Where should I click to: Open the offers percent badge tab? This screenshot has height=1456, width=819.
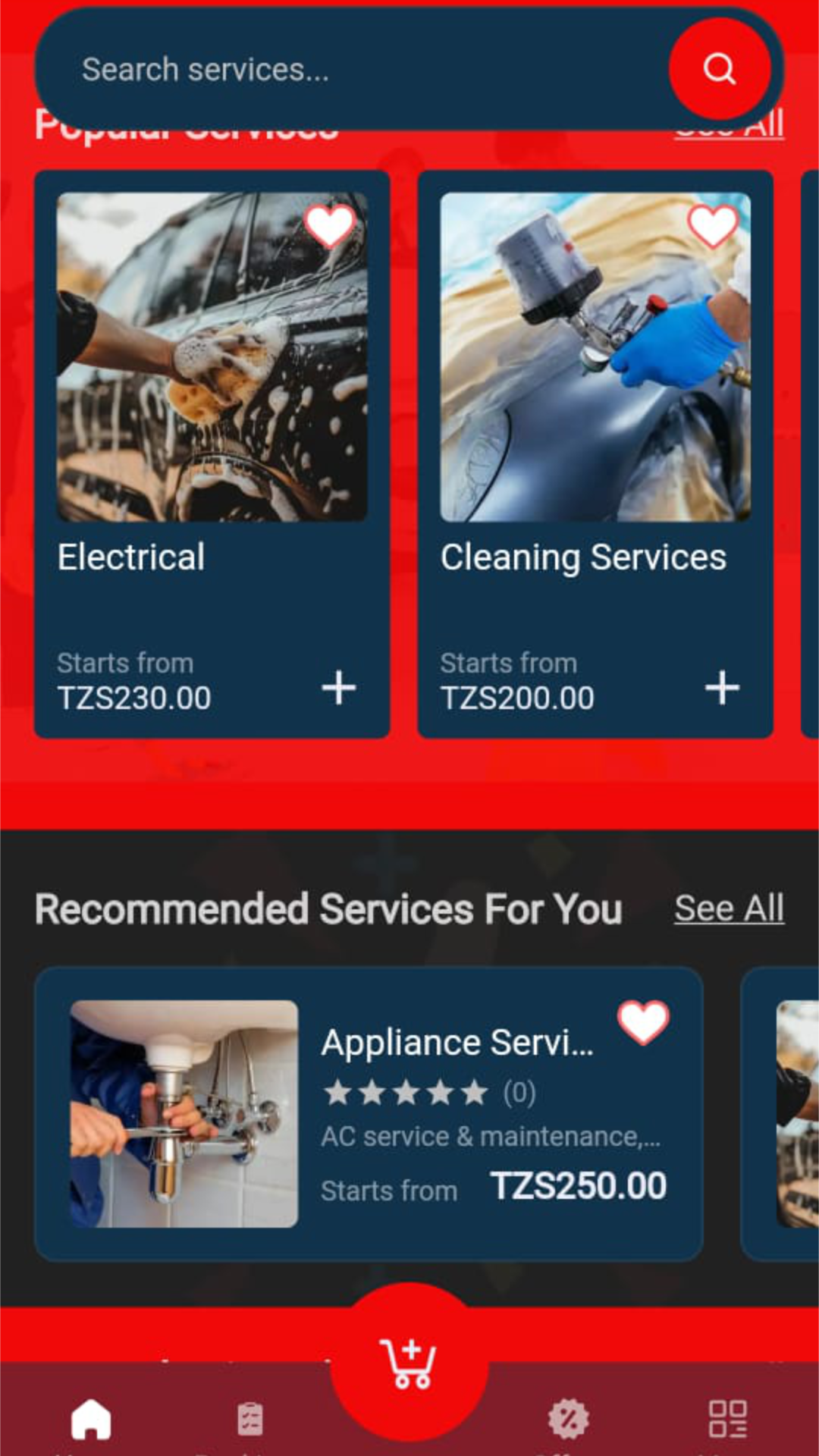(569, 1420)
